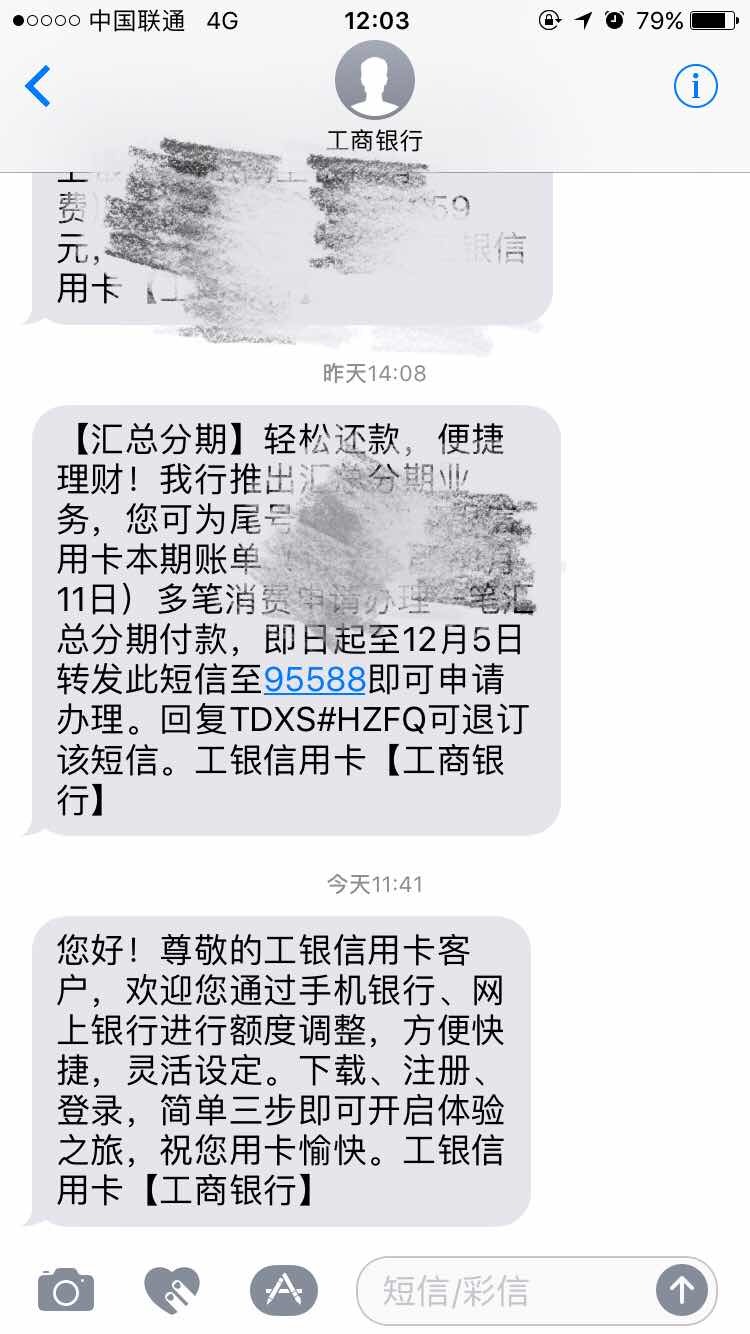Tap the blue back chevron
The image size is (750, 1334).
coord(38,87)
